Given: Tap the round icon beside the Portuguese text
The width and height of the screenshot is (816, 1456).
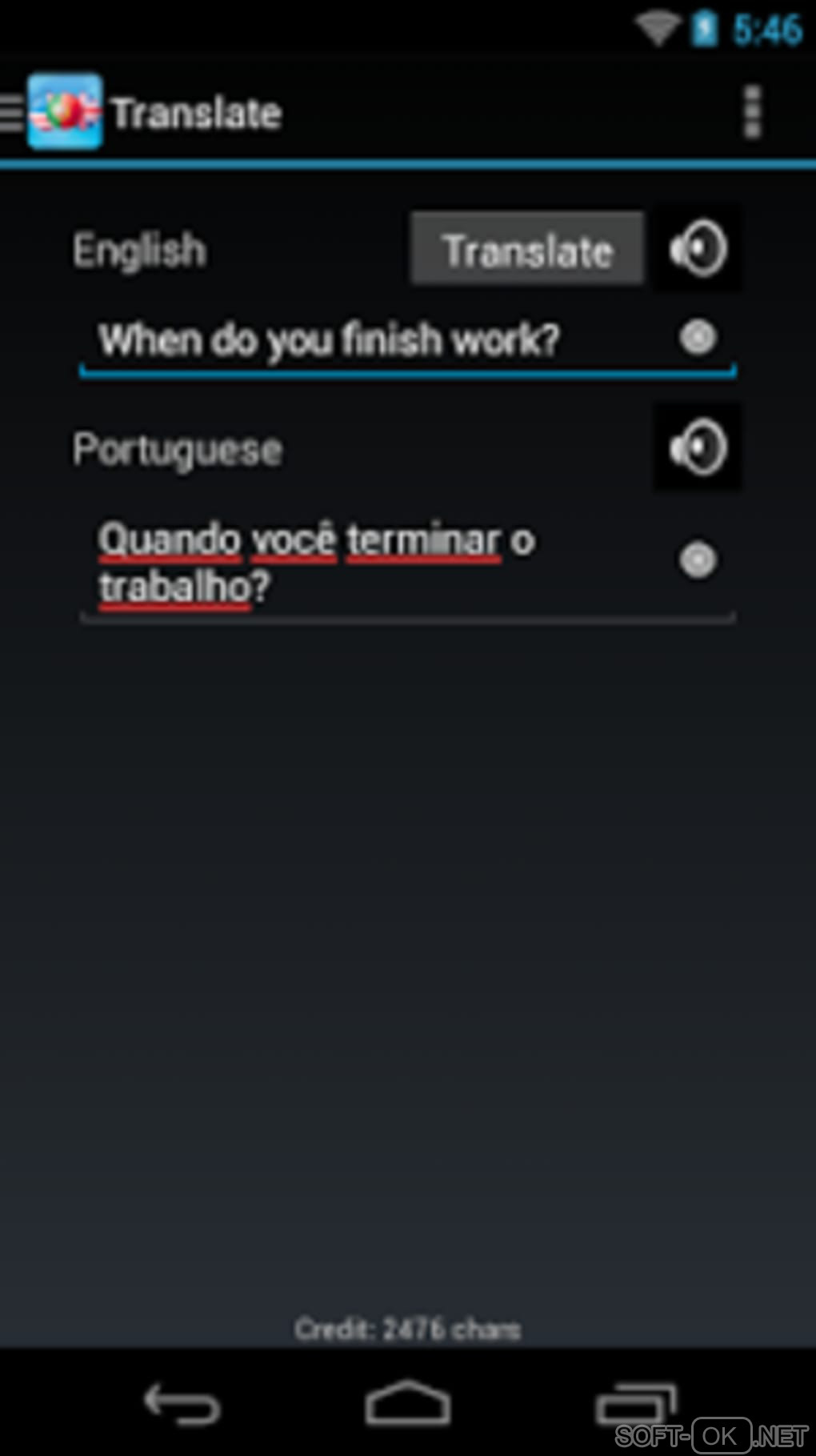Looking at the screenshot, I should pyautogui.click(x=698, y=560).
